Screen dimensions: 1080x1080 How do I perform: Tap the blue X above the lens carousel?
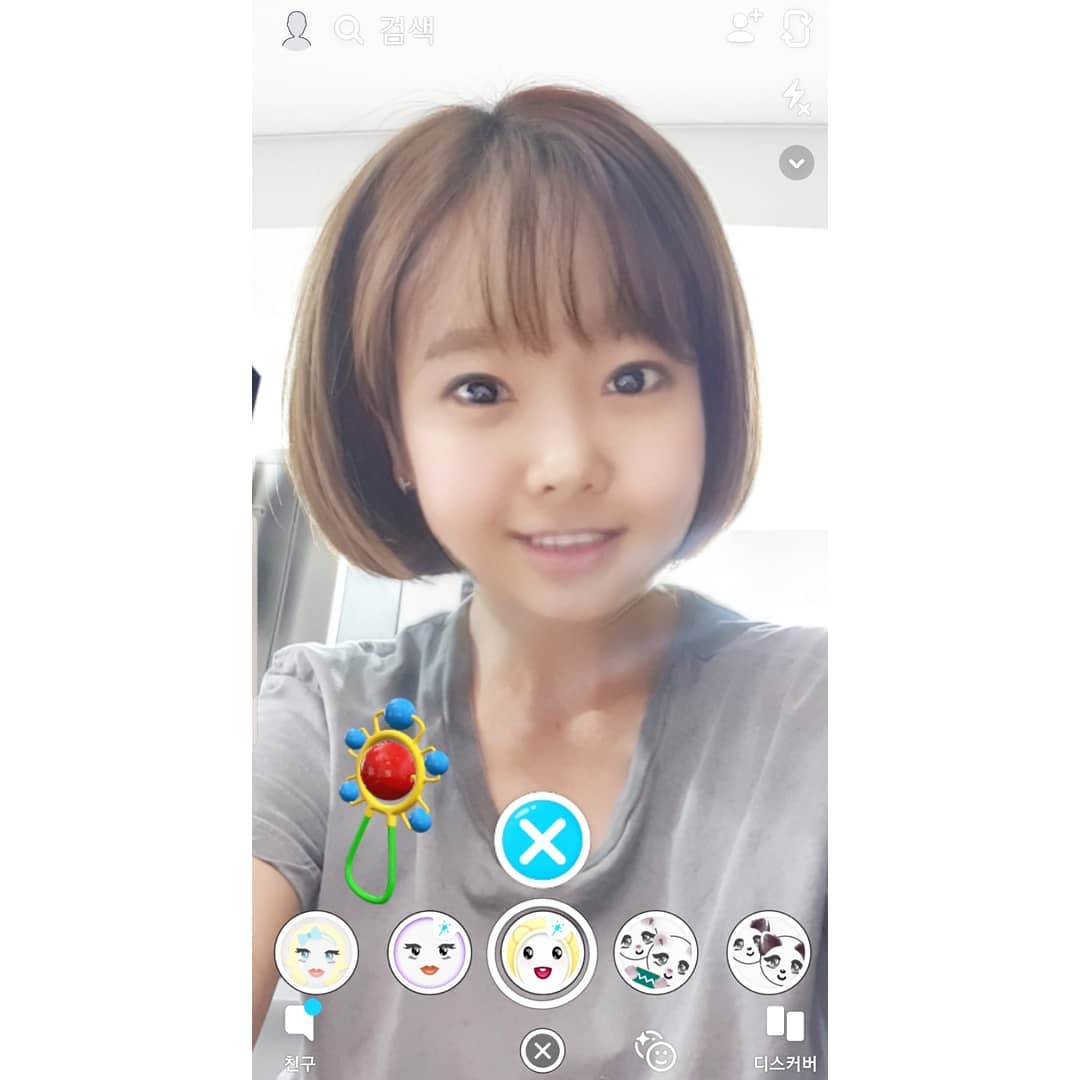[542, 840]
